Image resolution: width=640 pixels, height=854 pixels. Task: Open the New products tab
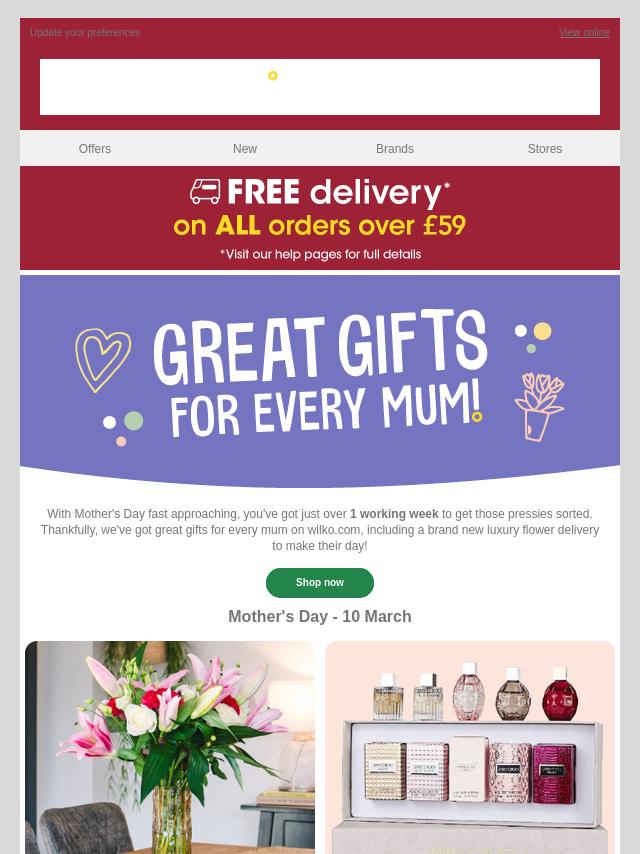click(245, 149)
